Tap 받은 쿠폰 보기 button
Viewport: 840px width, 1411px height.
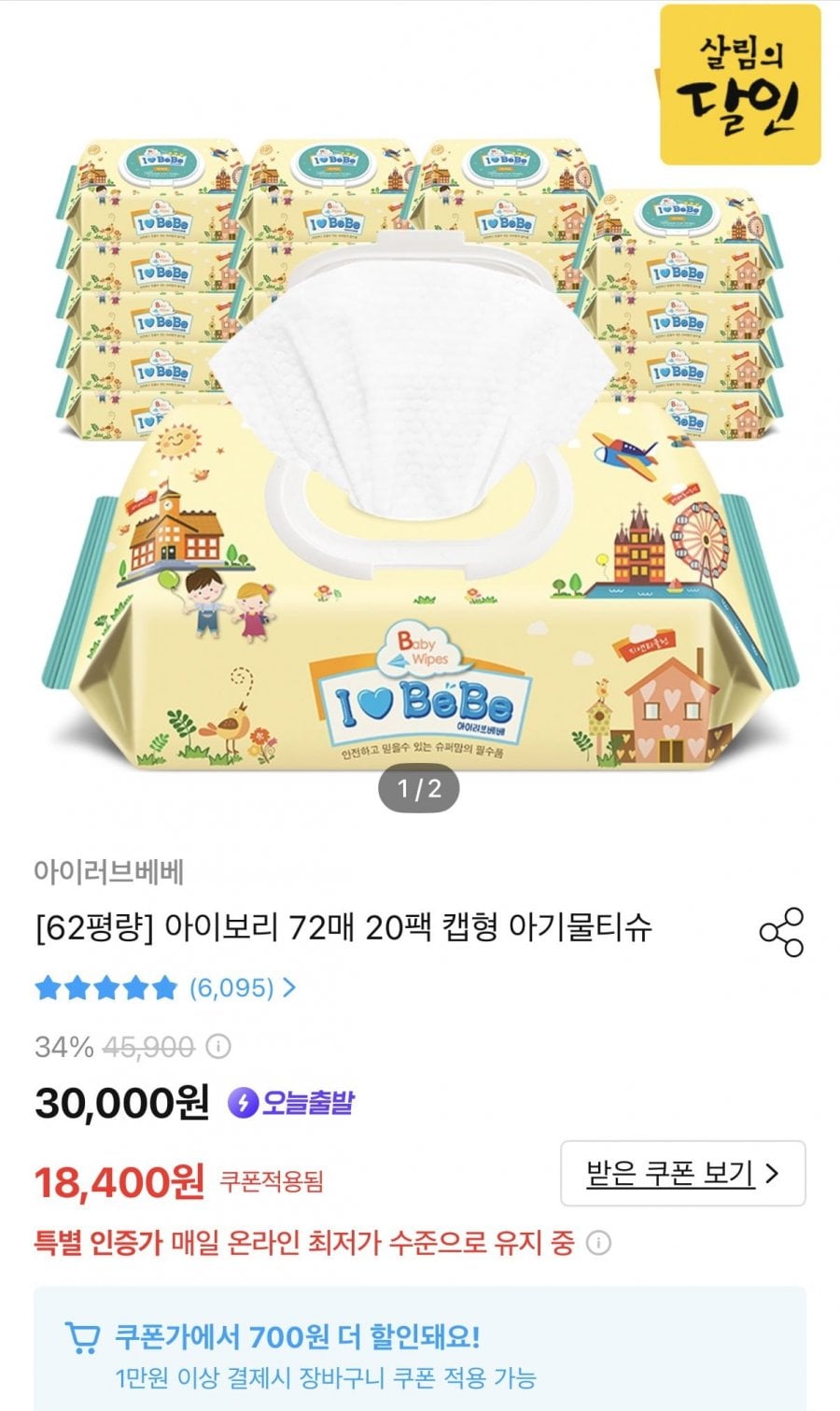point(682,1173)
